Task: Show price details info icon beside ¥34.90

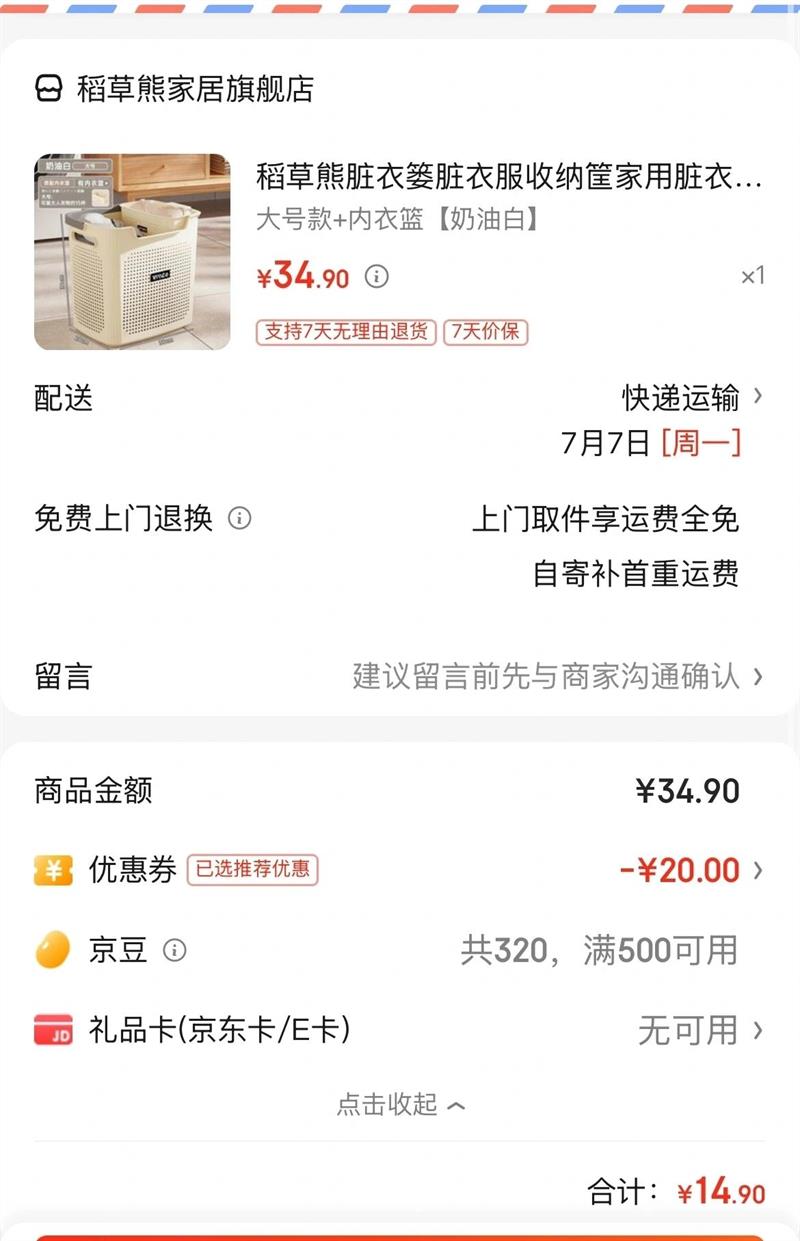Action: pos(377,277)
